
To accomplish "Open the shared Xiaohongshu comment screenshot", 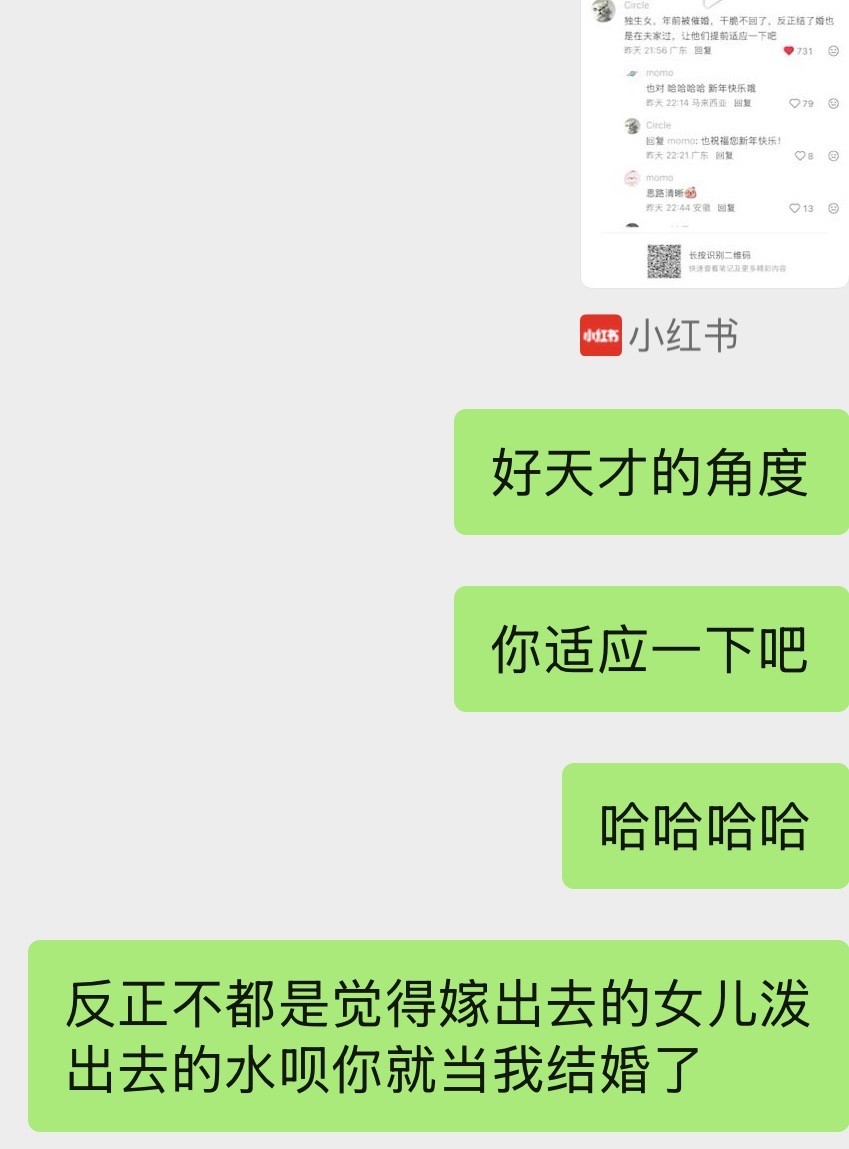I will tap(714, 140).
